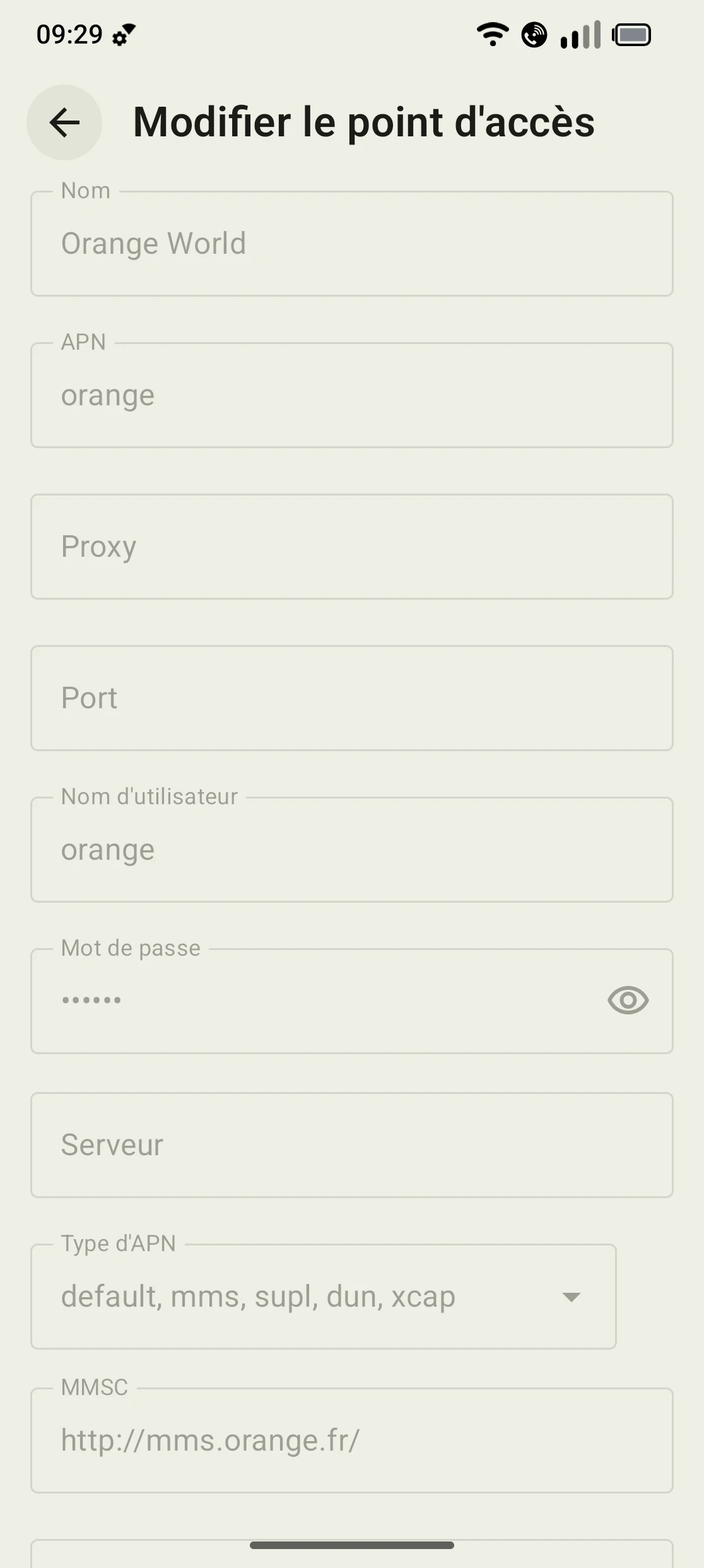This screenshot has width=704, height=1568.
Task: Go back from Modifier le point d'accès
Action: 64,122
